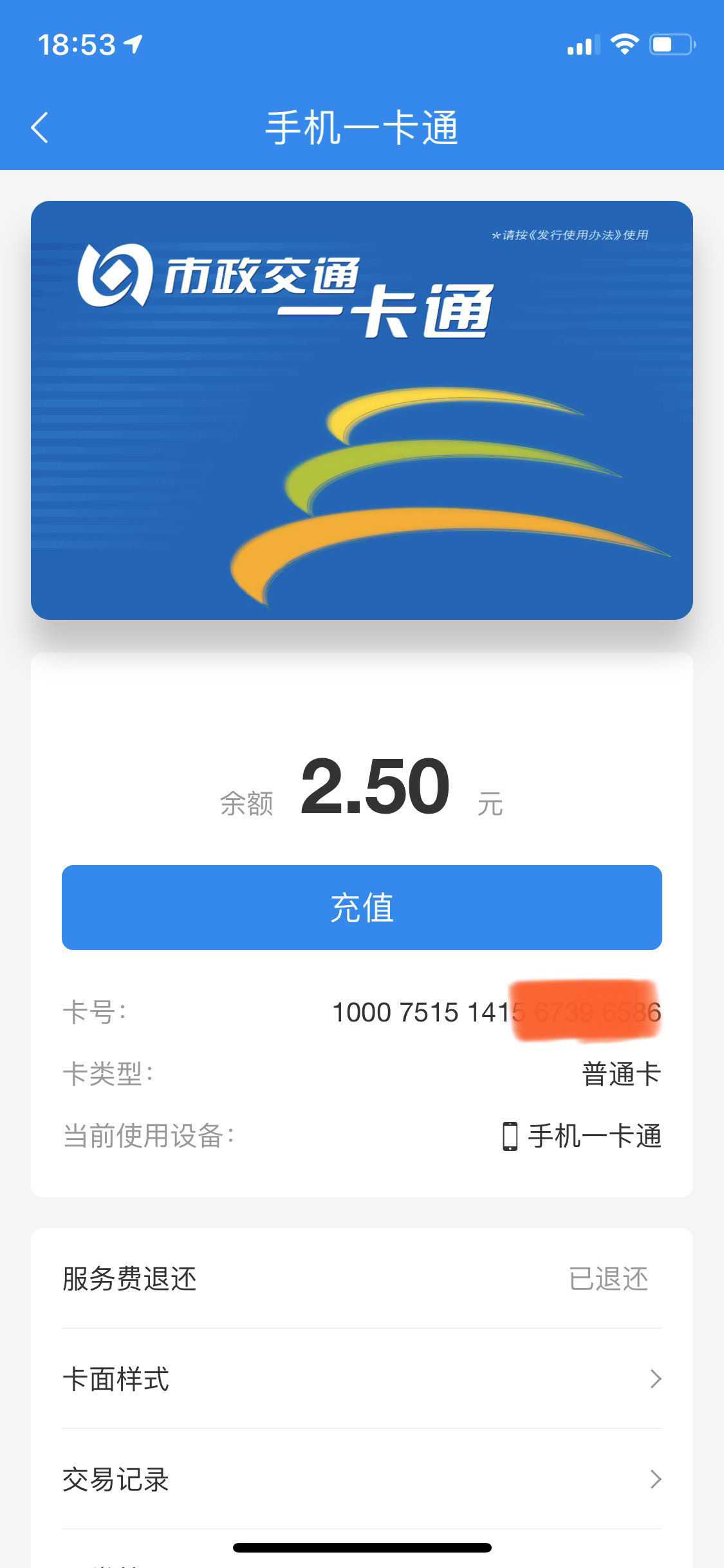Go back from 手机一卡通 page
The image size is (724, 1568).
(x=40, y=127)
